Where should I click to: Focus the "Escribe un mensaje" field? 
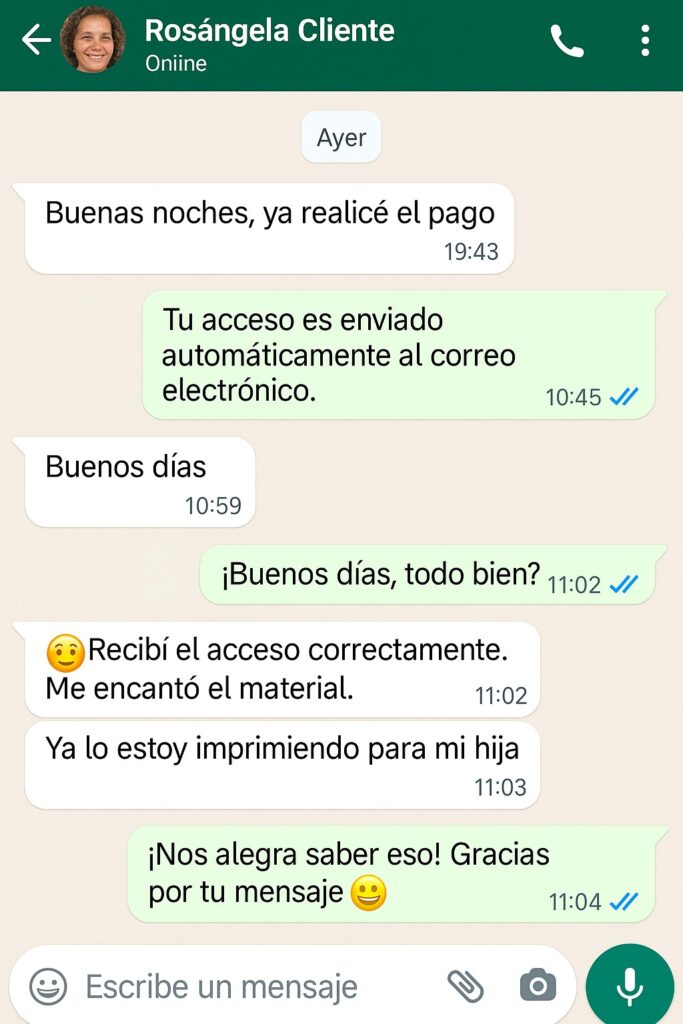click(240, 987)
